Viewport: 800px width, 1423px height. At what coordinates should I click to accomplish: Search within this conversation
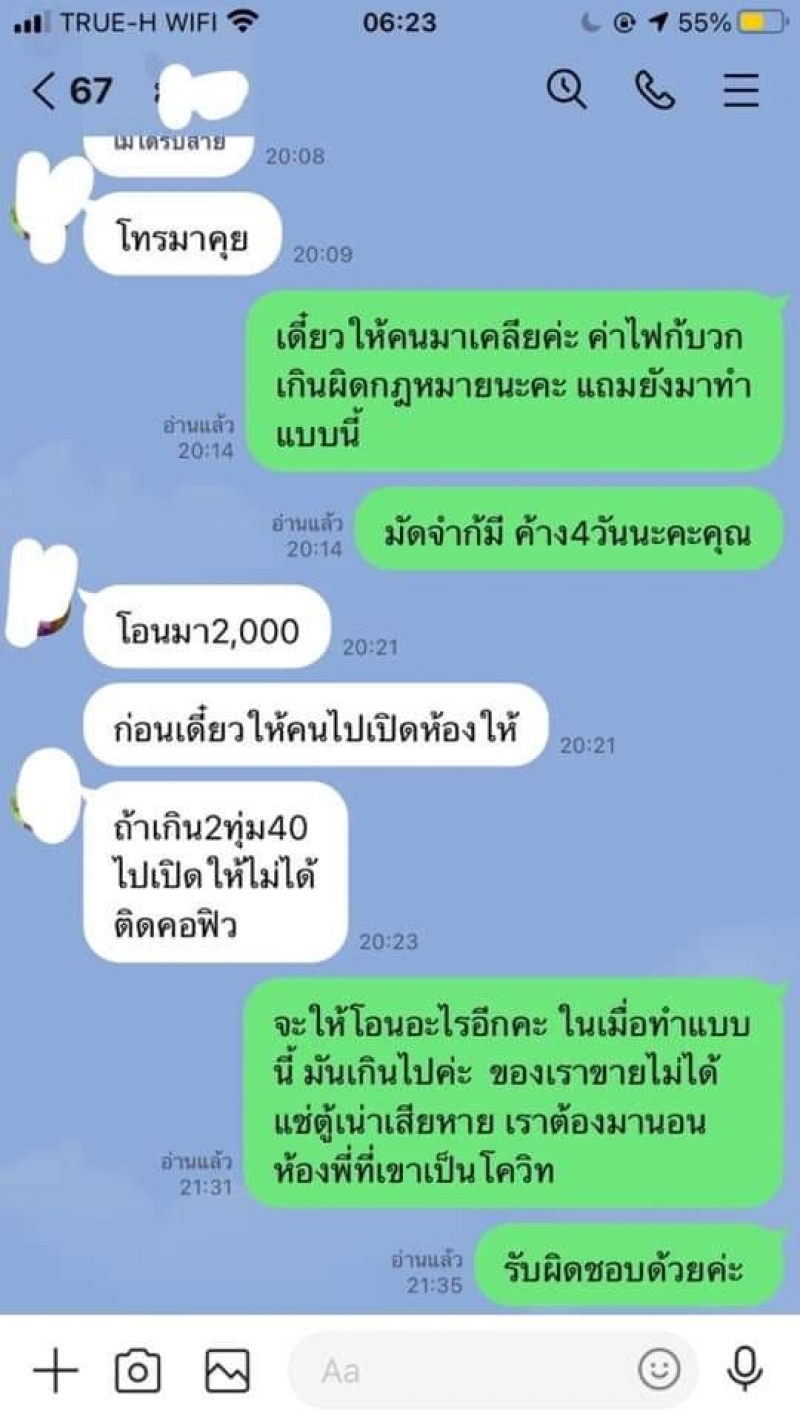coord(566,91)
